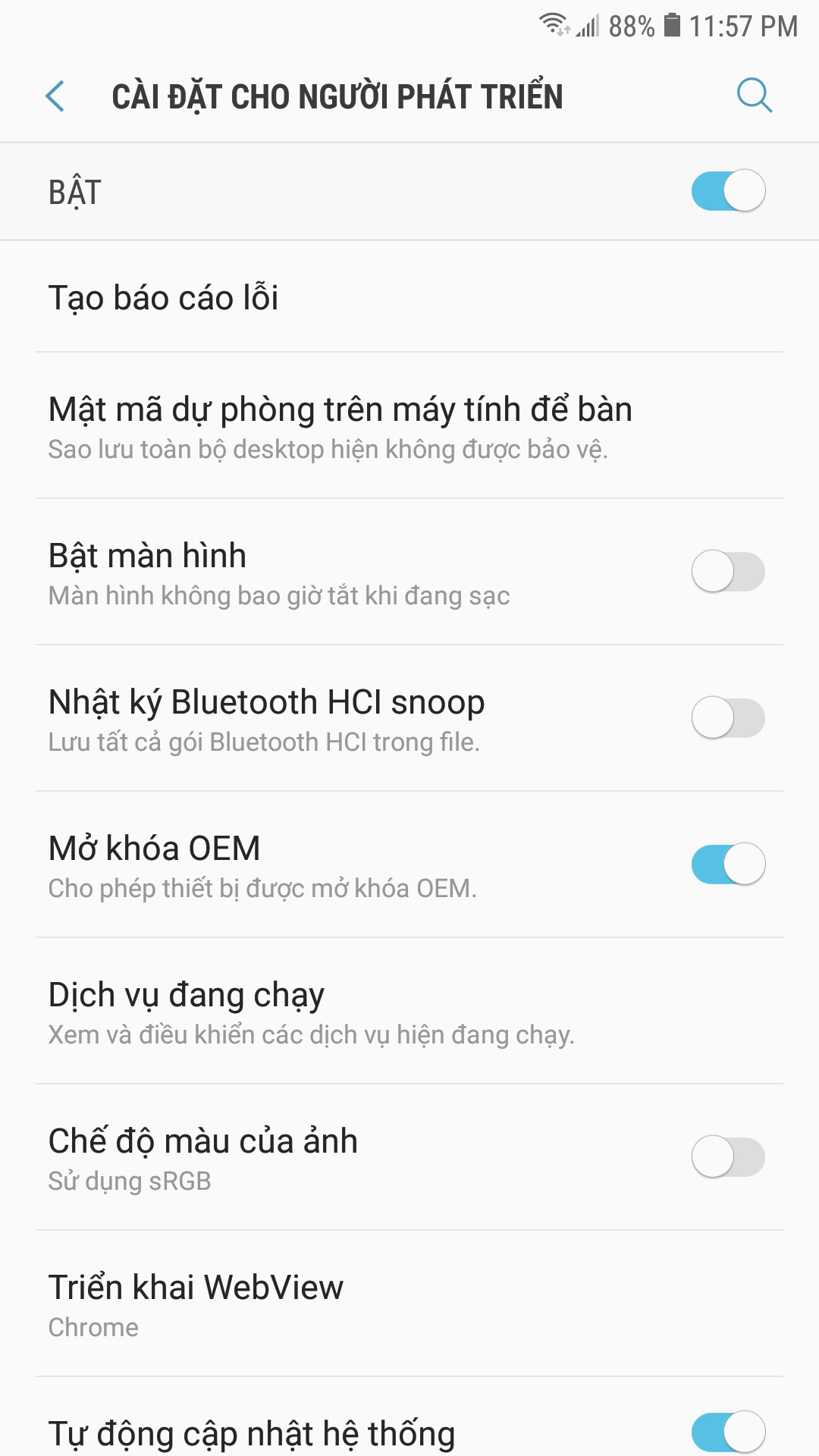Disable Mở khóa OEM toggle
This screenshot has width=819, height=1456.
pyautogui.click(x=727, y=864)
